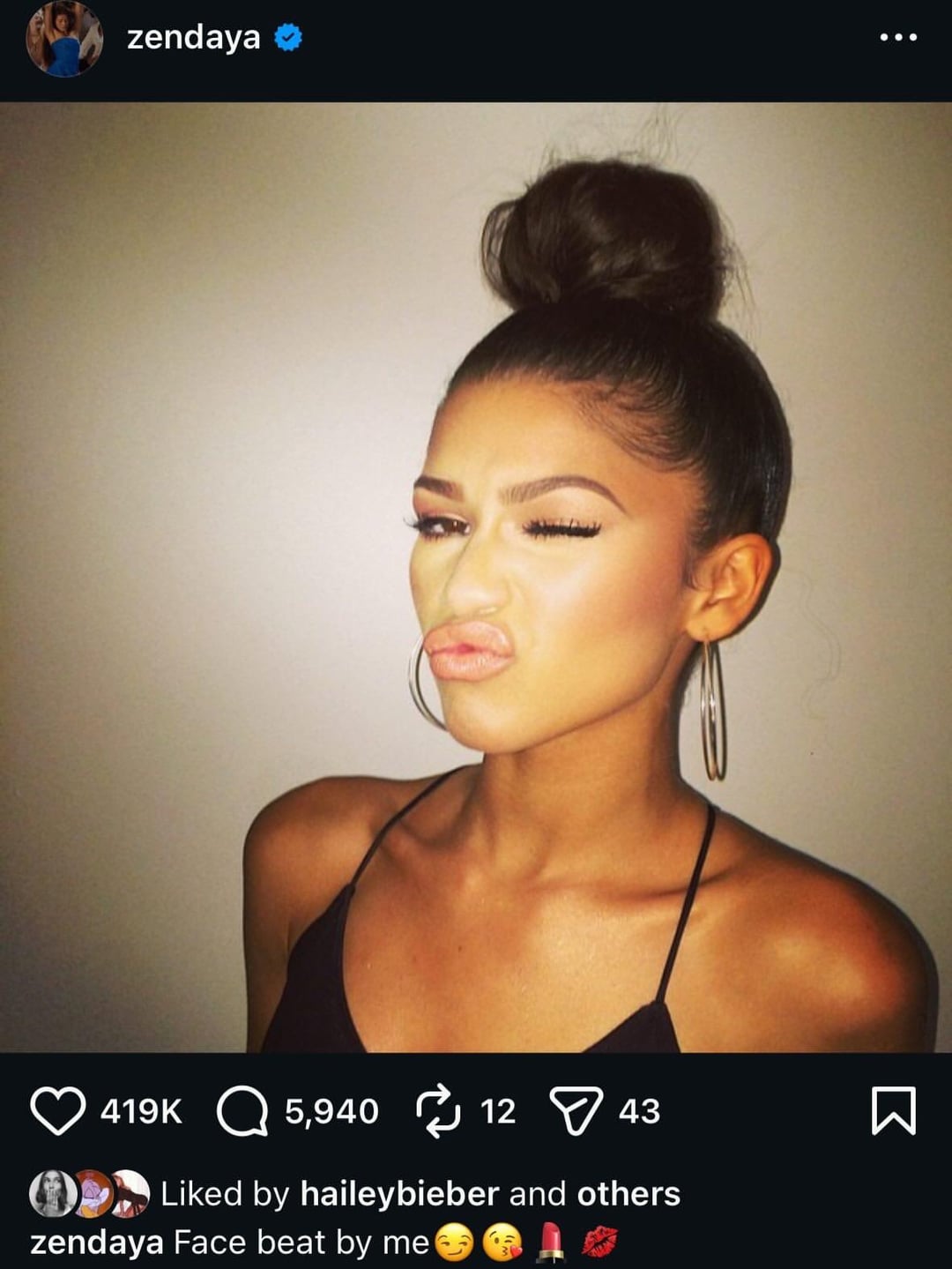
Task: View the others who liked this post
Action: (628, 1193)
